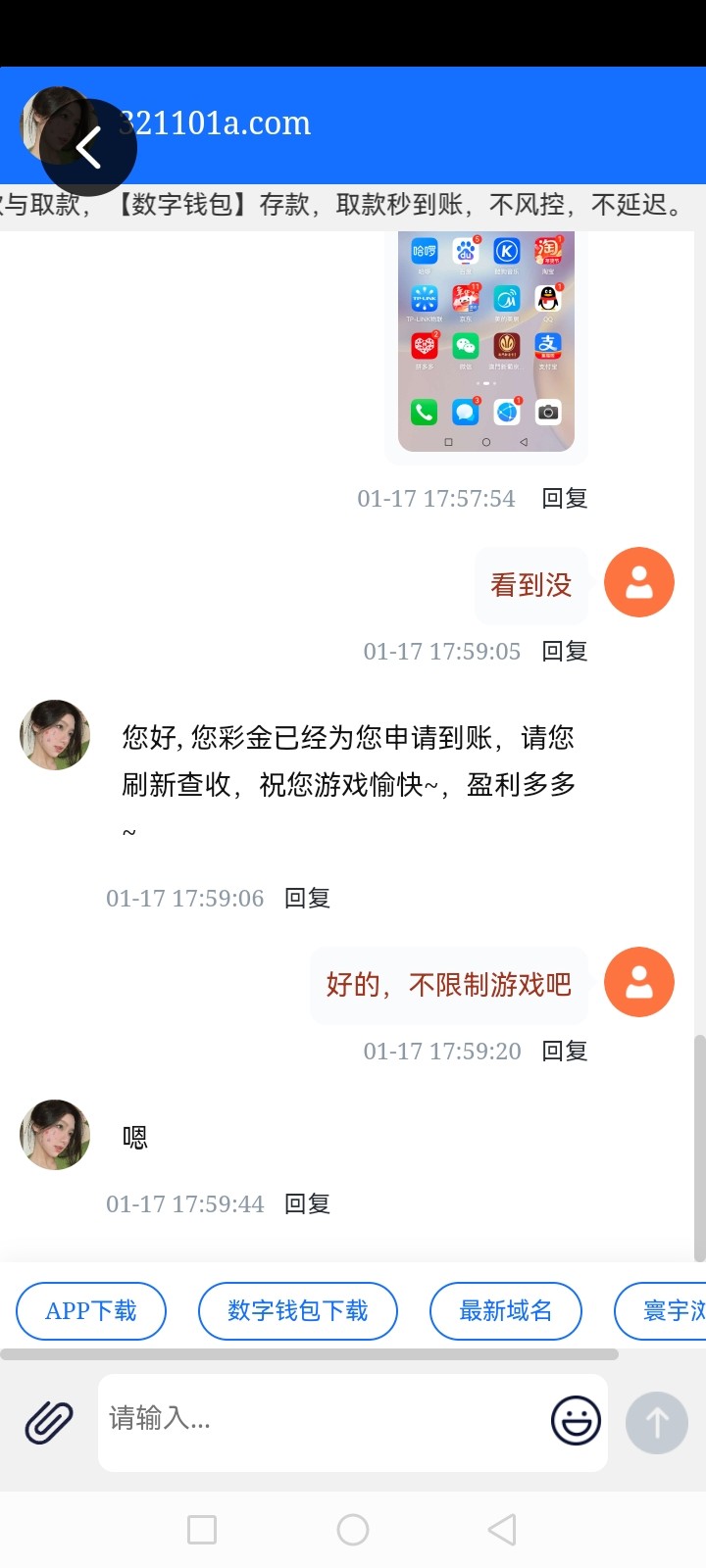
Task: Reply to the 17:57:54 image message
Action: [x=565, y=499]
